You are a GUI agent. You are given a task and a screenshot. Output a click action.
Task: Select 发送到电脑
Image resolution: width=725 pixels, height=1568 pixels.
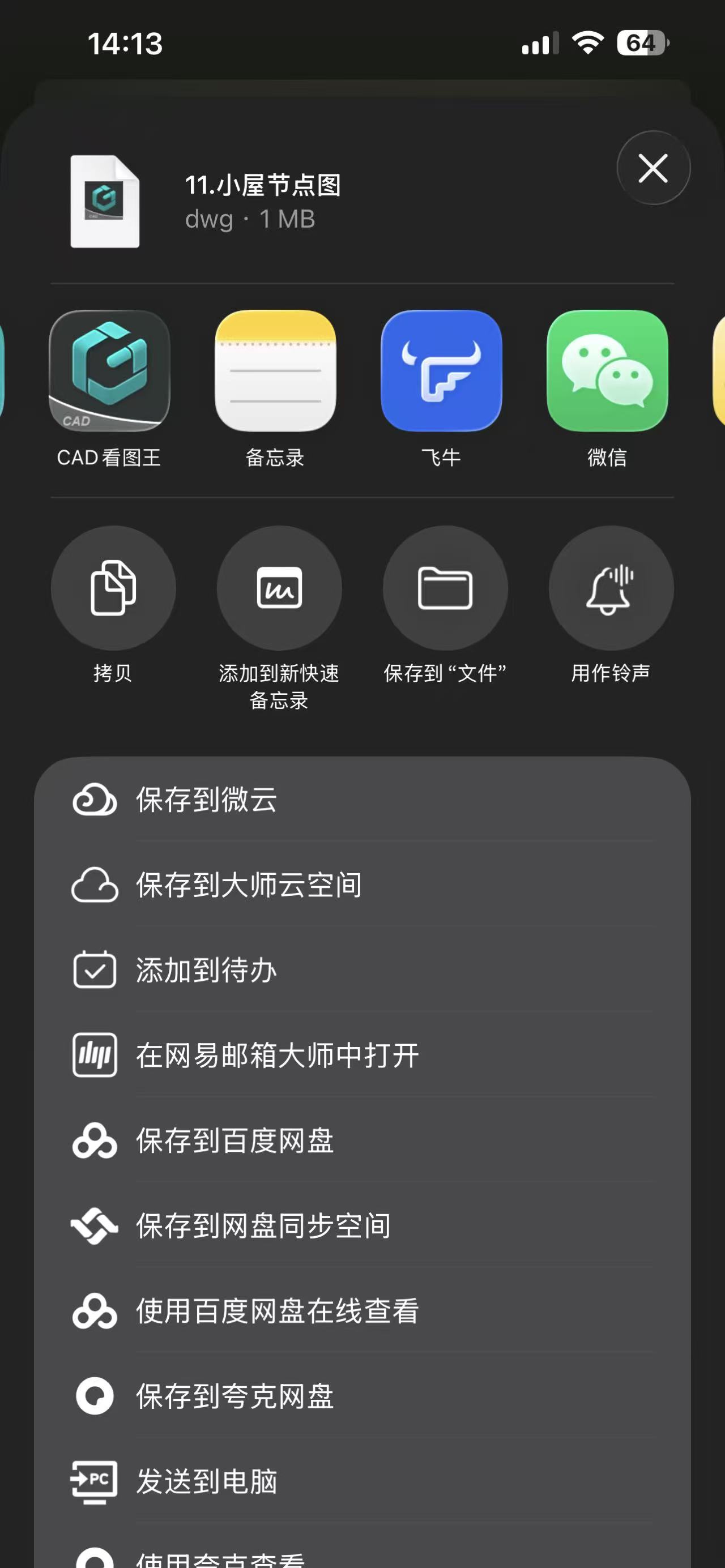362,1481
